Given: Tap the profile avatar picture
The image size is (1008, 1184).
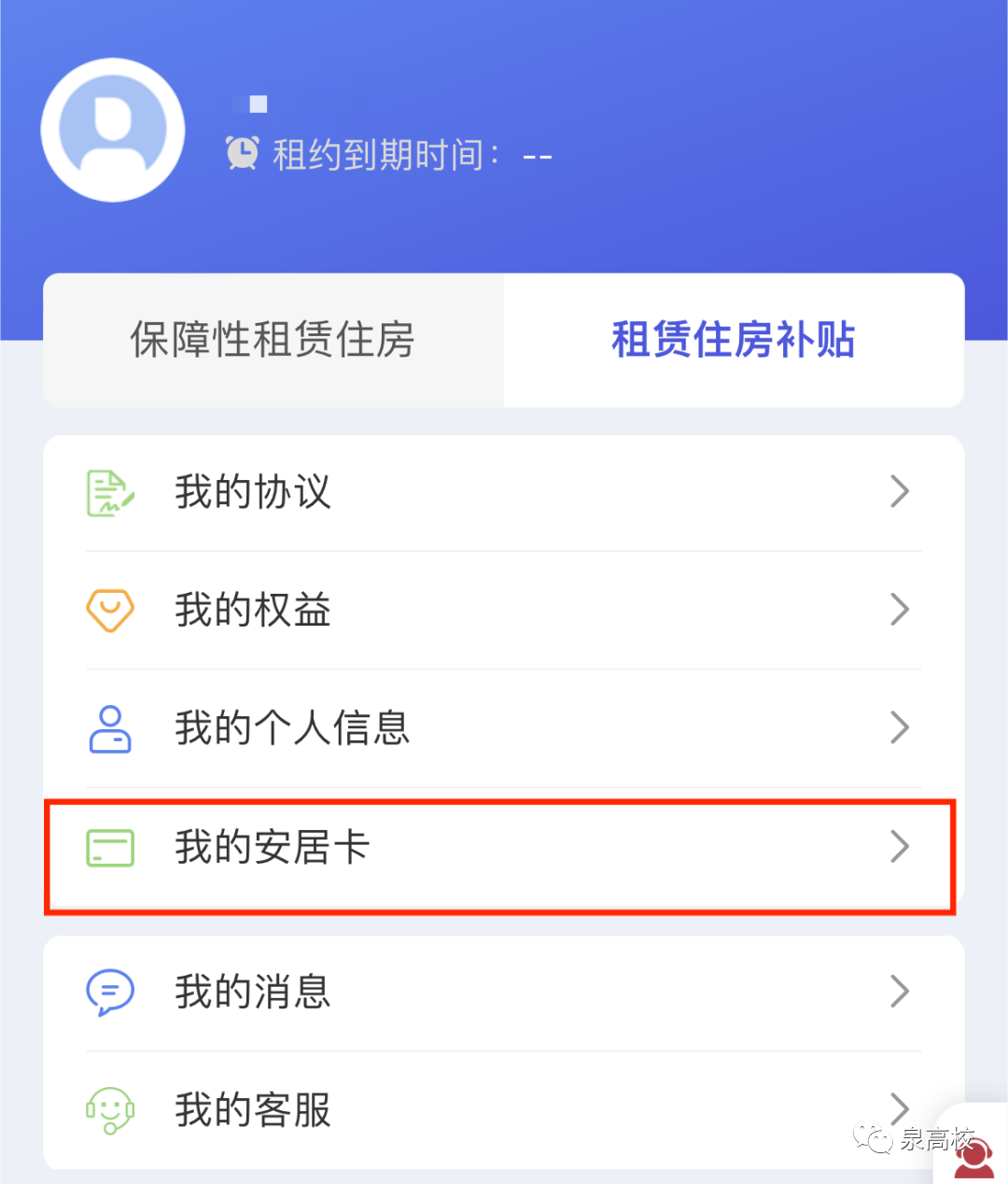Looking at the screenshot, I should (113, 130).
